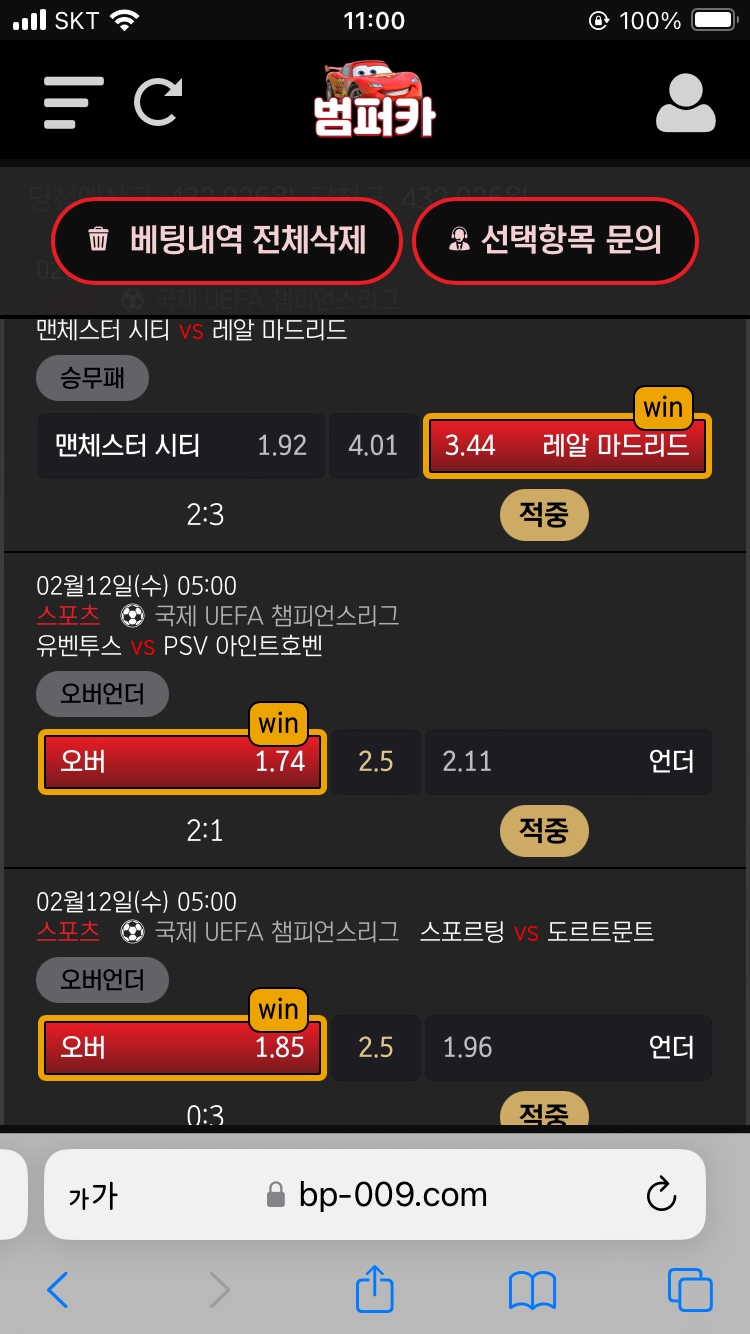Select 언더 2.11 for Juventus match
This screenshot has height=1334, width=750.
(x=568, y=762)
